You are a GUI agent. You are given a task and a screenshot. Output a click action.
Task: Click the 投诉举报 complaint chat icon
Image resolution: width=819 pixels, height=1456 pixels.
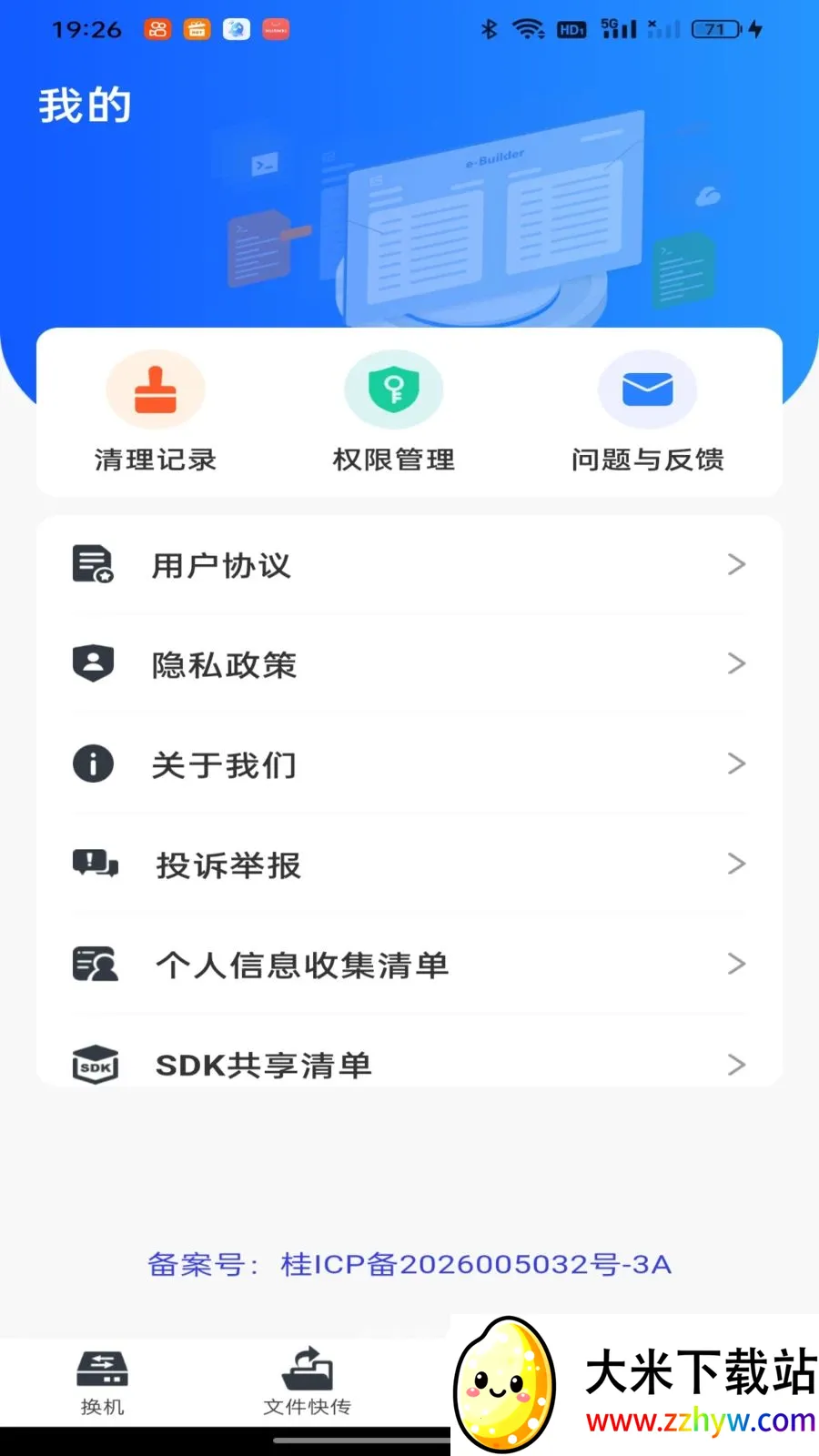pos(93,864)
